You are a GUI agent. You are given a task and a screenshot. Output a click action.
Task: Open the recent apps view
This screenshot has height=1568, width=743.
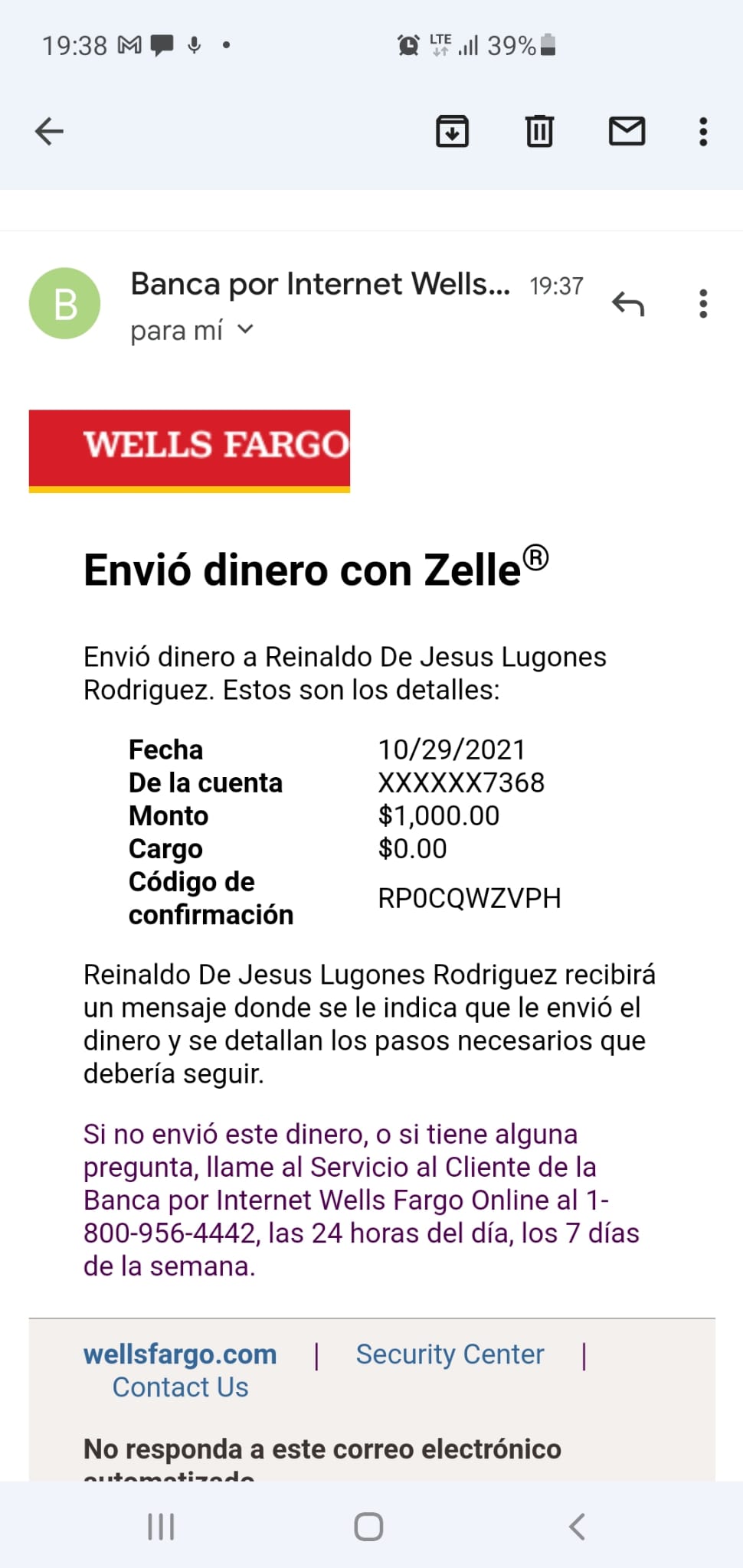click(161, 1527)
